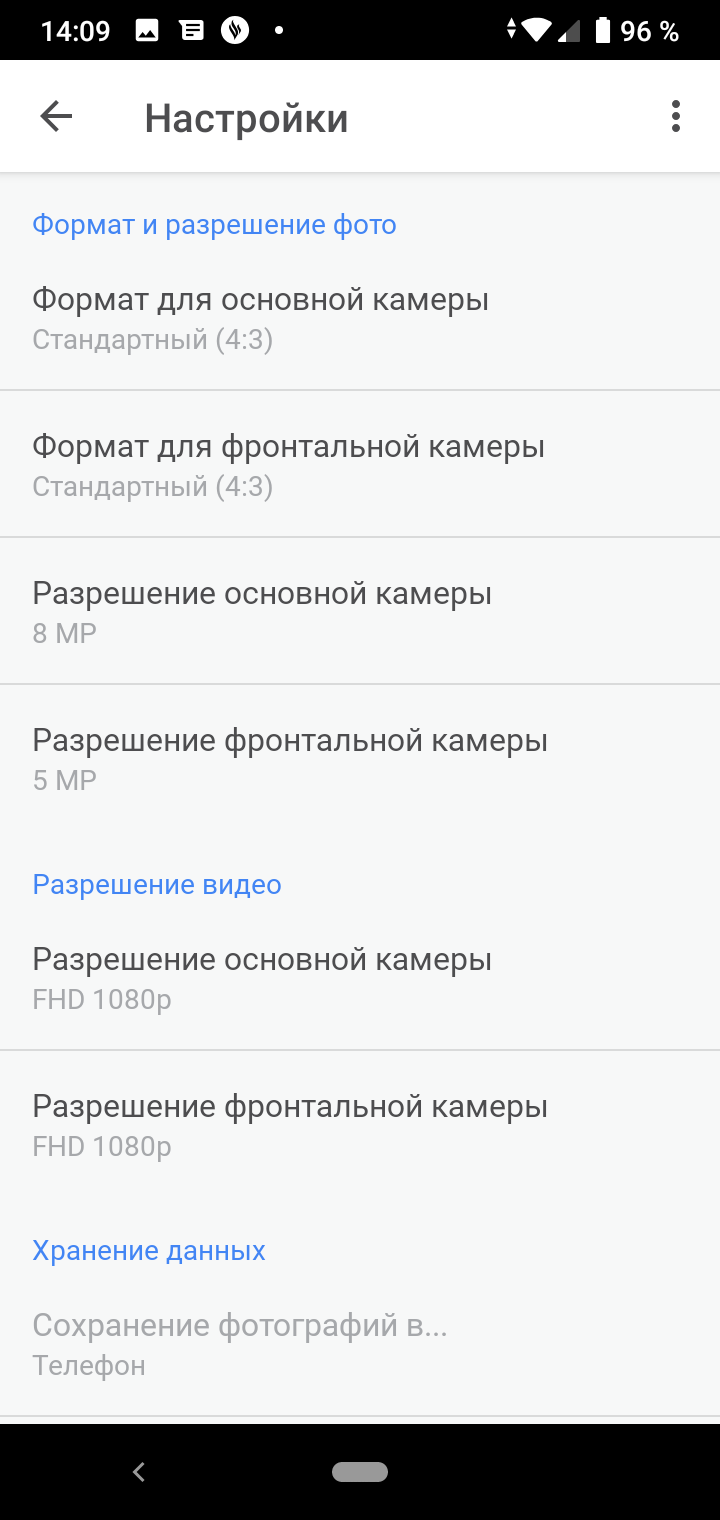Tap the home pill in navigation bar
Viewport: 720px width, 1520px height.
[360, 1472]
